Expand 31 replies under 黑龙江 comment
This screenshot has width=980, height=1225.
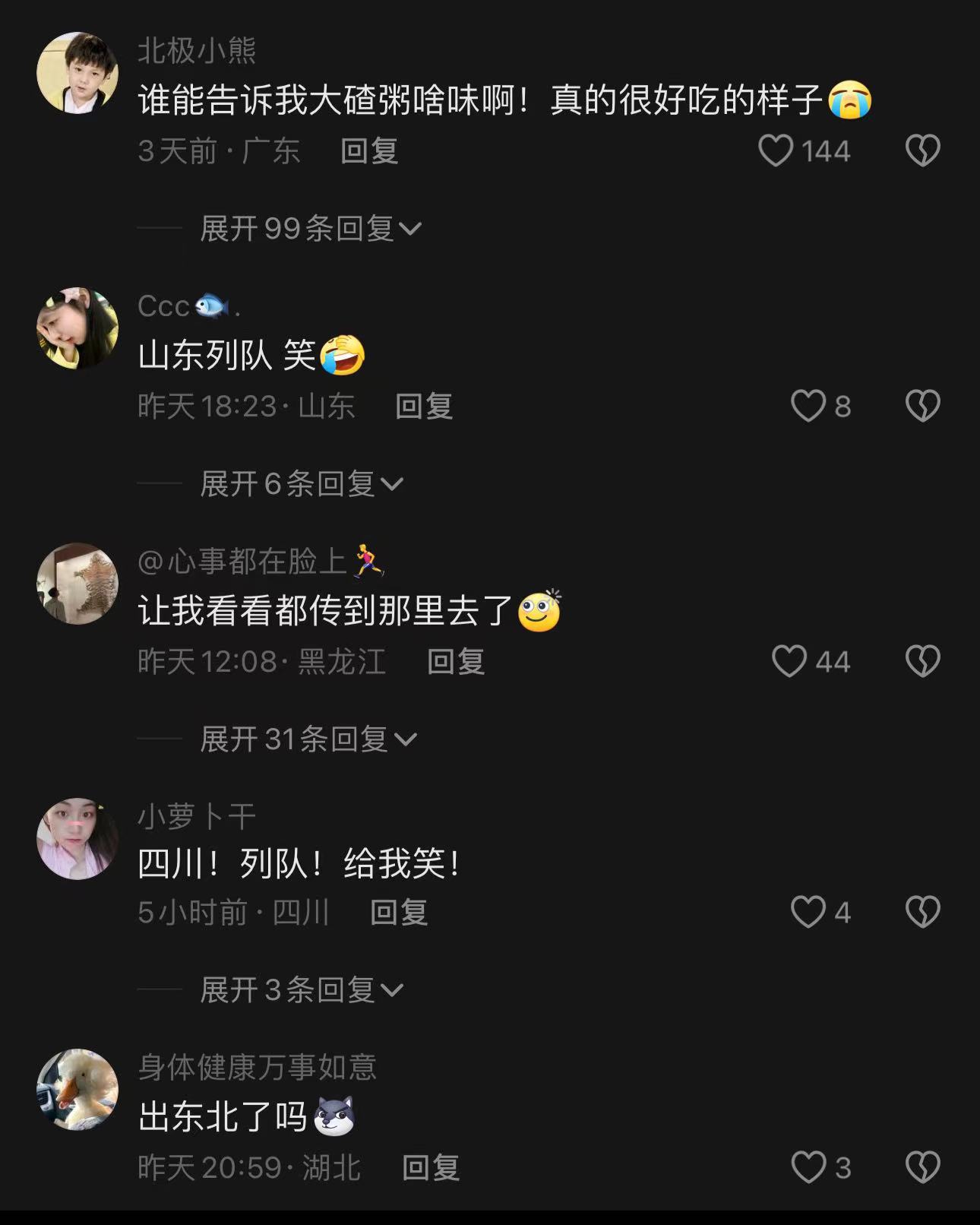pos(308,739)
